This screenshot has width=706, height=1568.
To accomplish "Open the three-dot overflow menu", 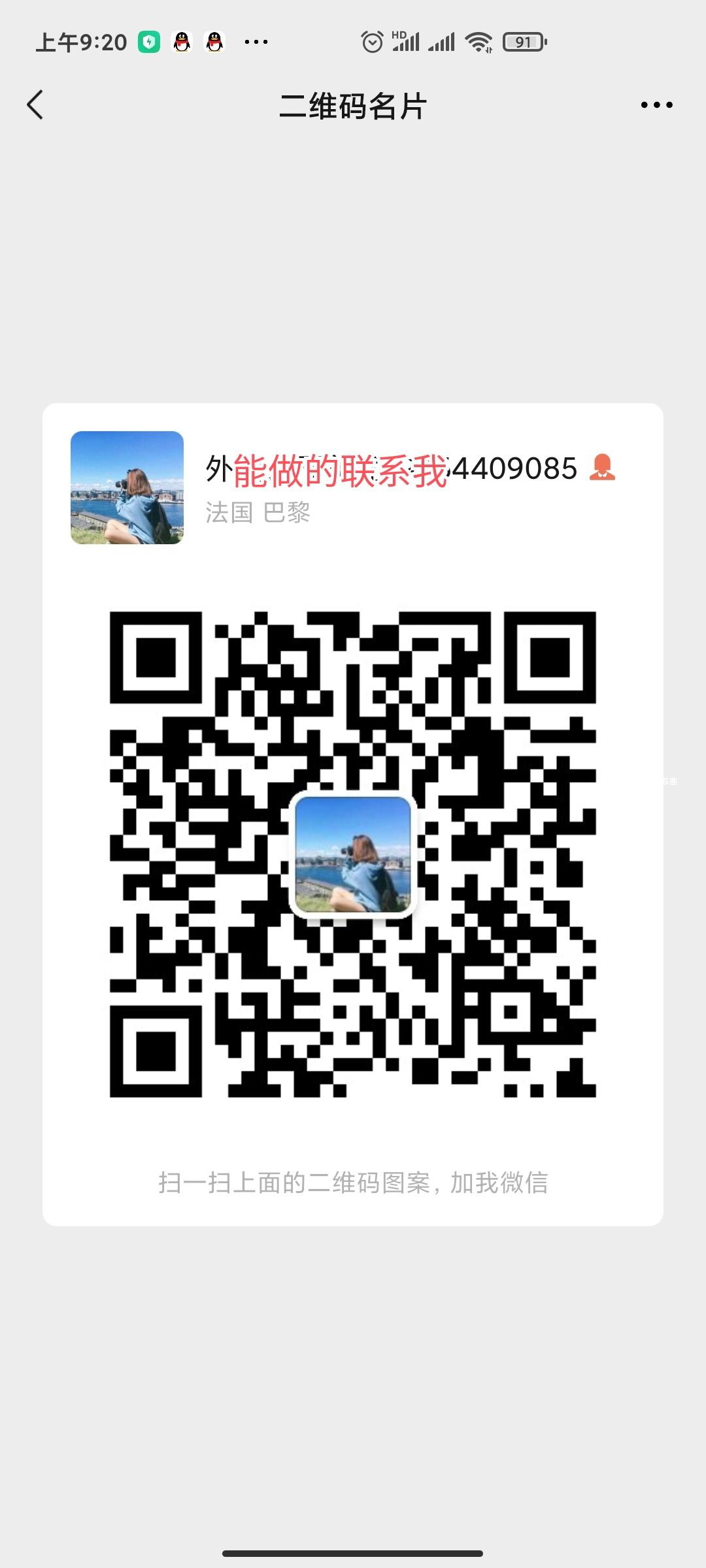I will 656,105.
